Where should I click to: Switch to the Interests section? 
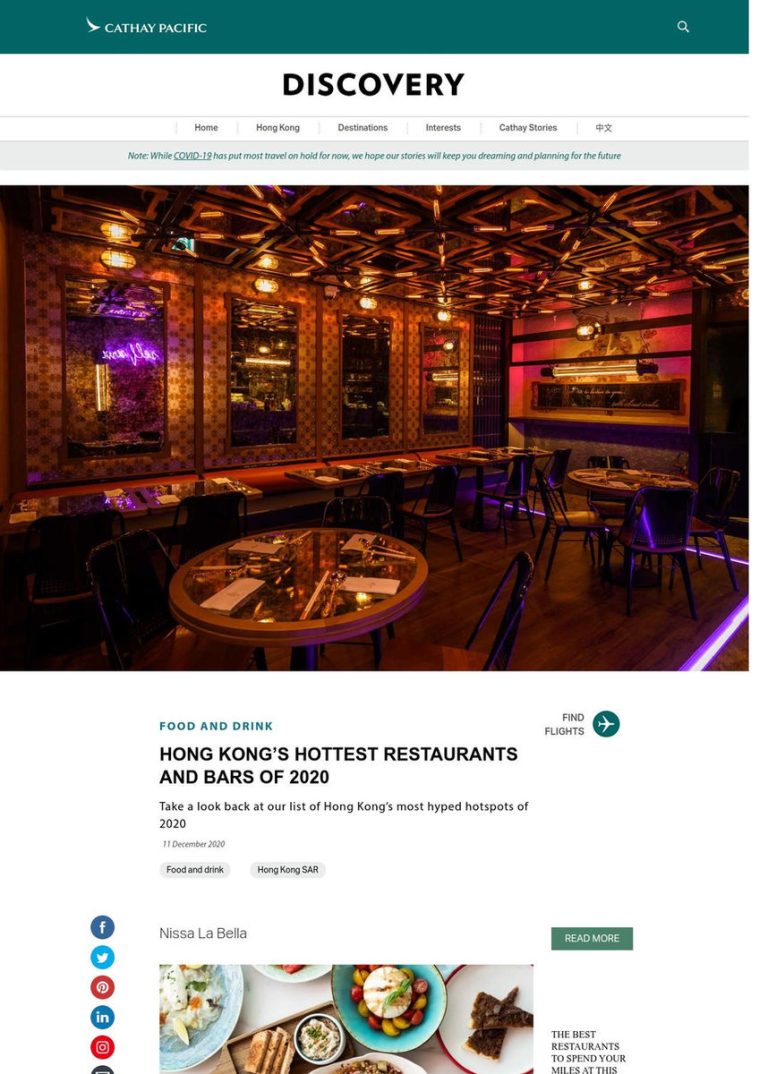click(x=443, y=128)
